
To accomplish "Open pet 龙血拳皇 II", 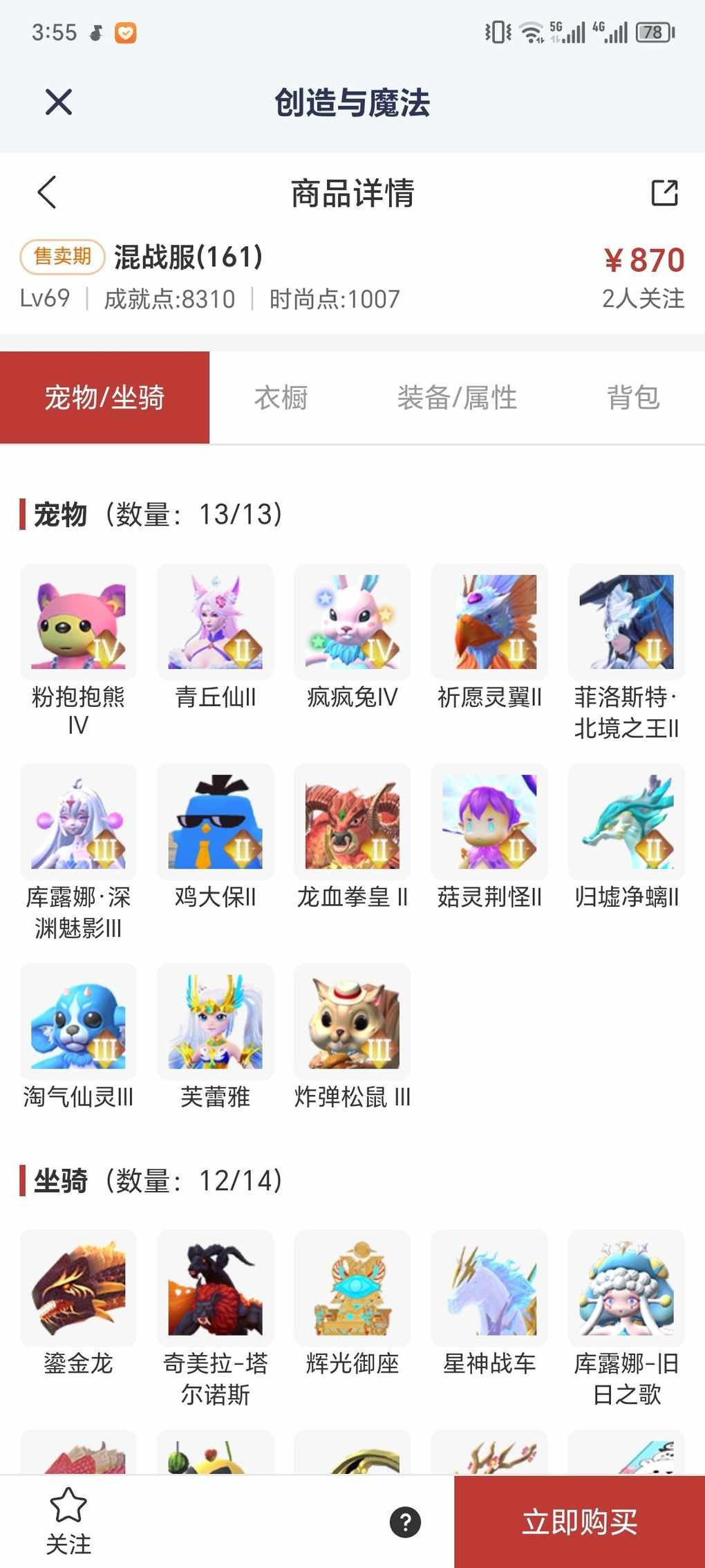I will click(x=352, y=822).
